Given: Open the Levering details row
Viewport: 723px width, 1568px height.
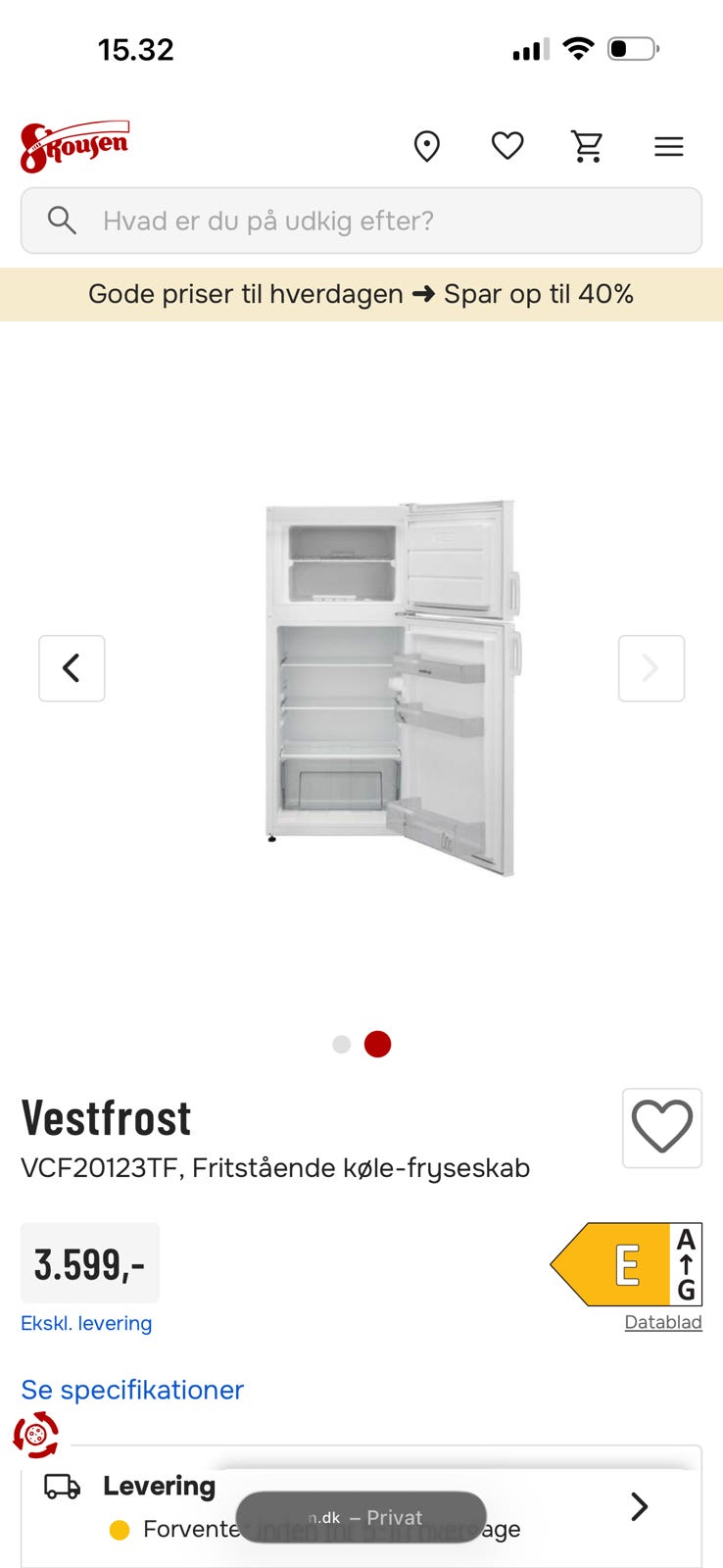Looking at the screenshot, I should tap(361, 1506).
